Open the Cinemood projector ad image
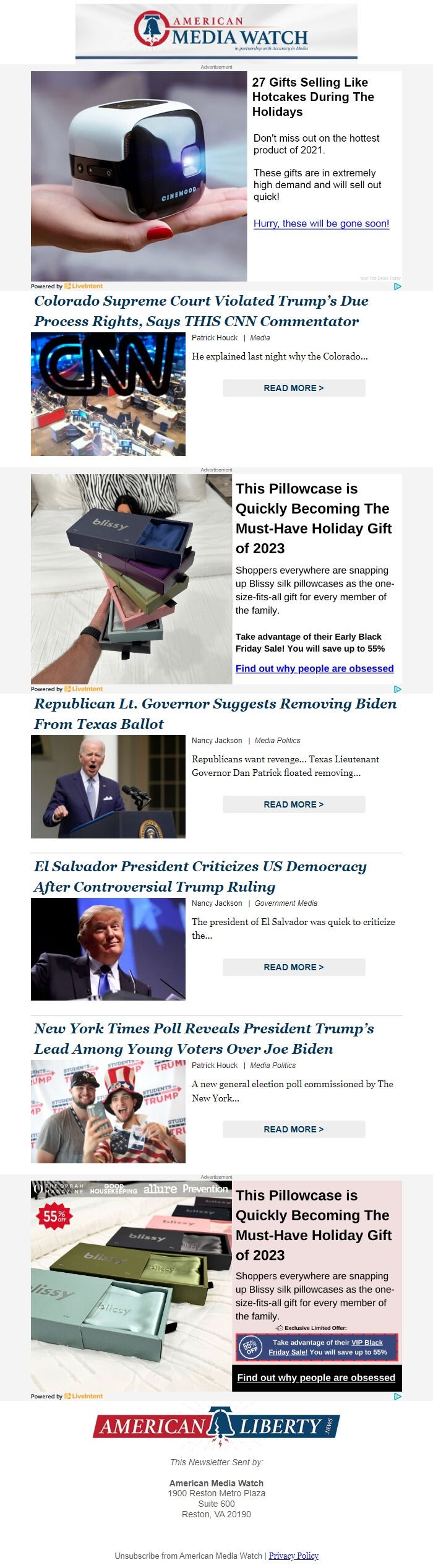The width and height of the screenshot is (433, 1568). point(139,176)
